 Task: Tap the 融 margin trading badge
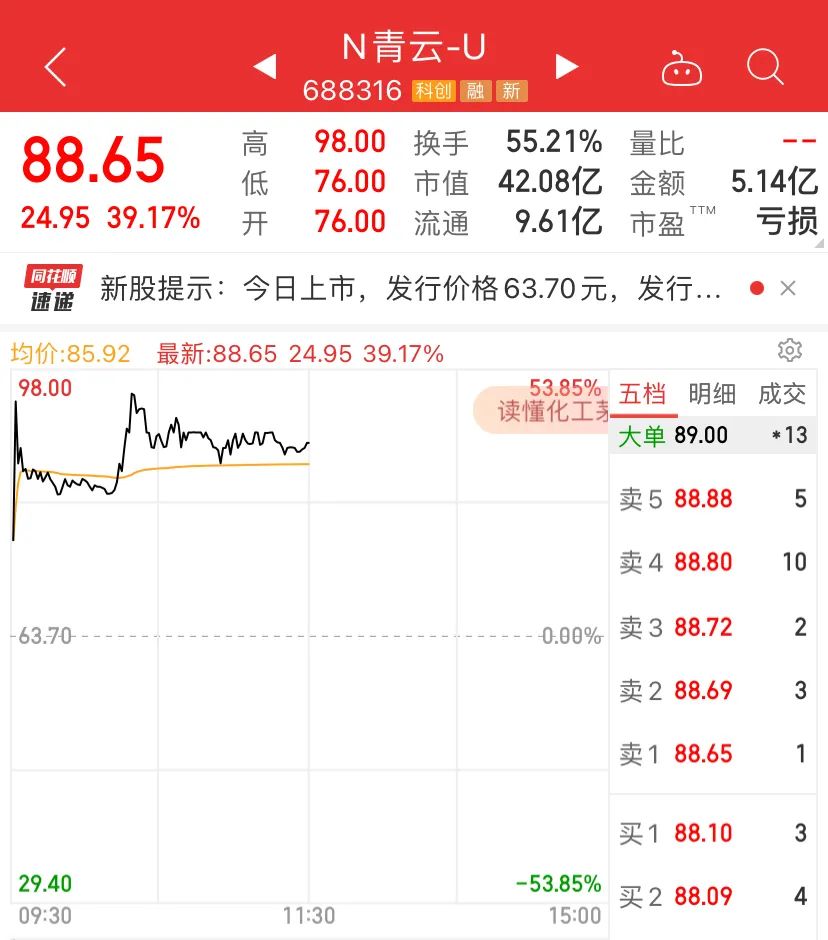(x=478, y=91)
